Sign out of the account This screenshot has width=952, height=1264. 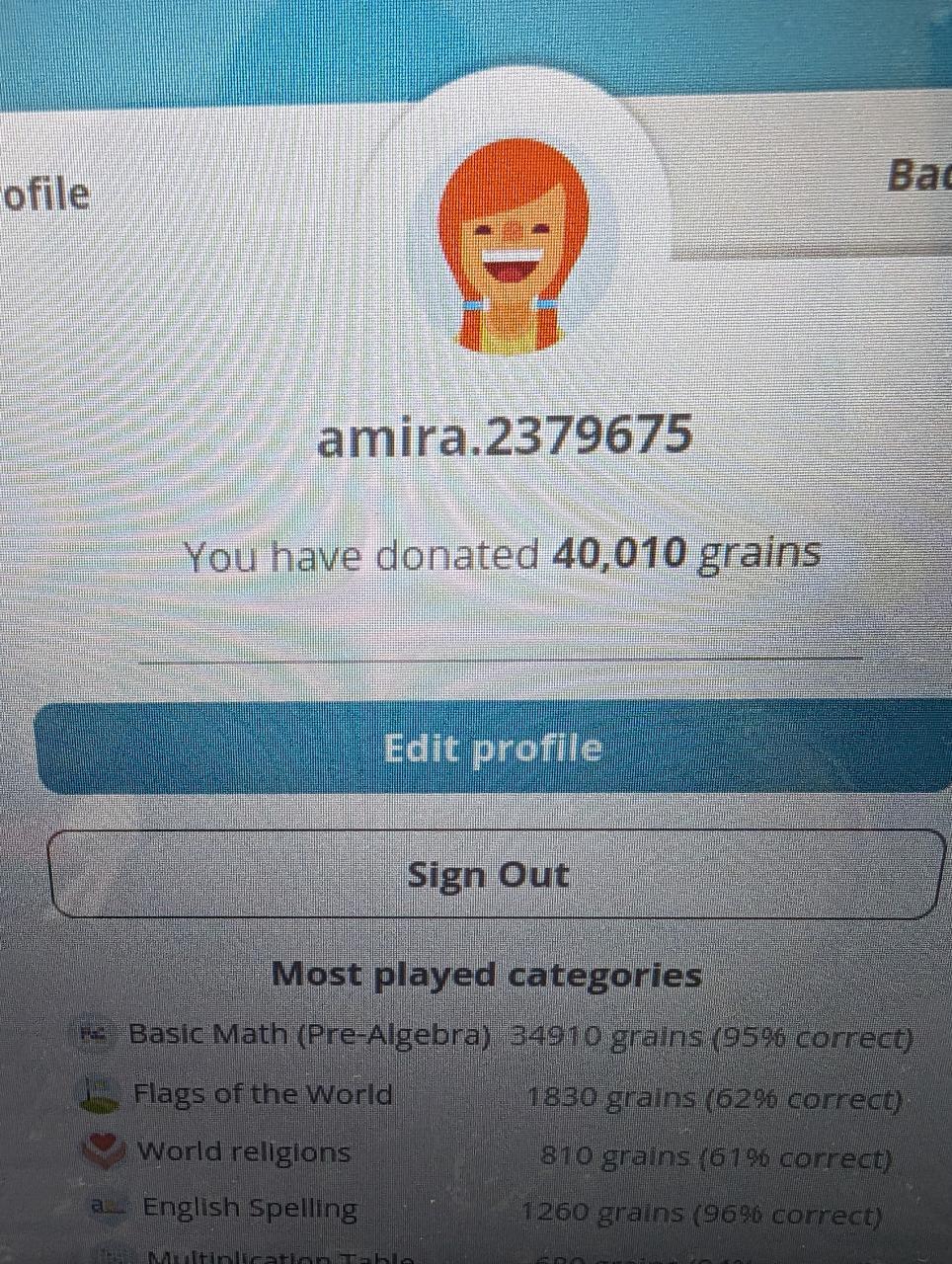pyautogui.click(x=490, y=875)
